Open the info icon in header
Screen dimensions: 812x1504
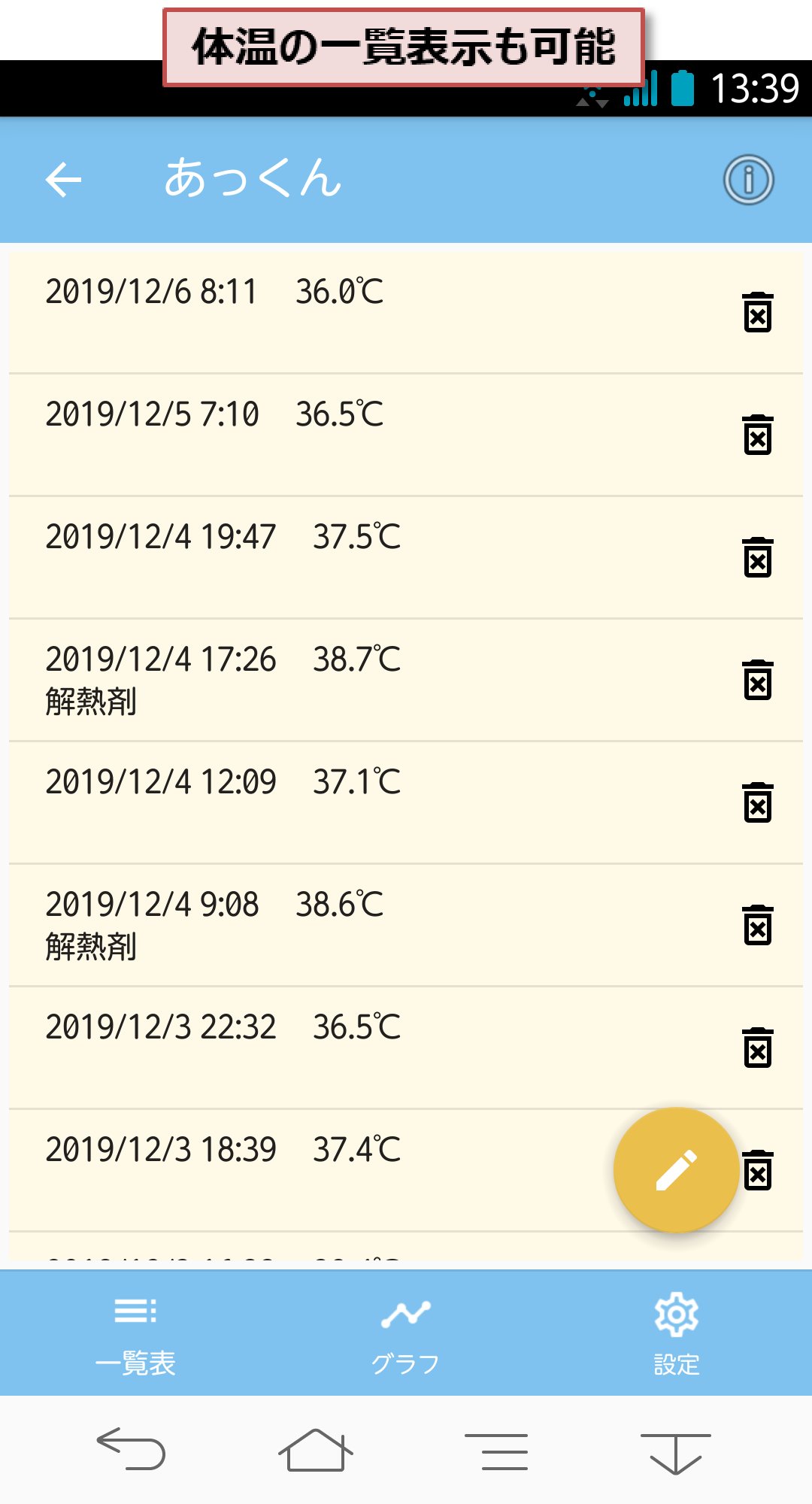pos(748,180)
